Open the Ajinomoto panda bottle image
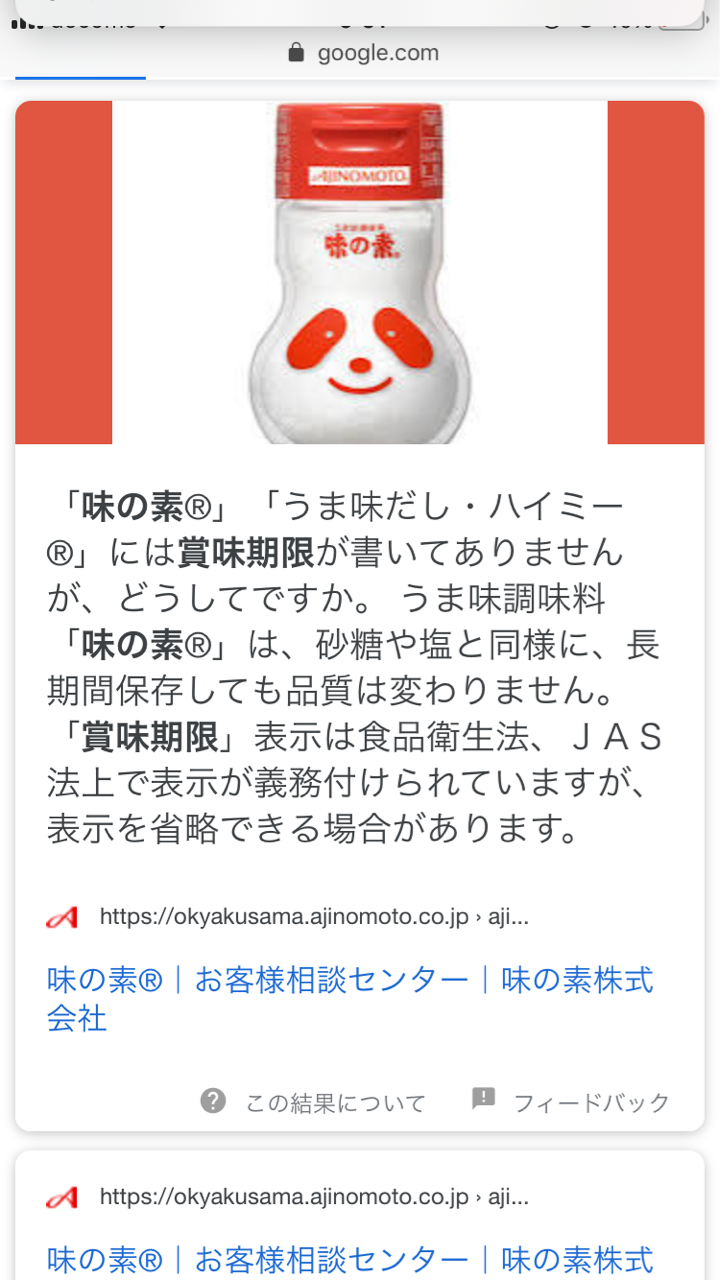This screenshot has height=1280, width=720. [360, 272]
